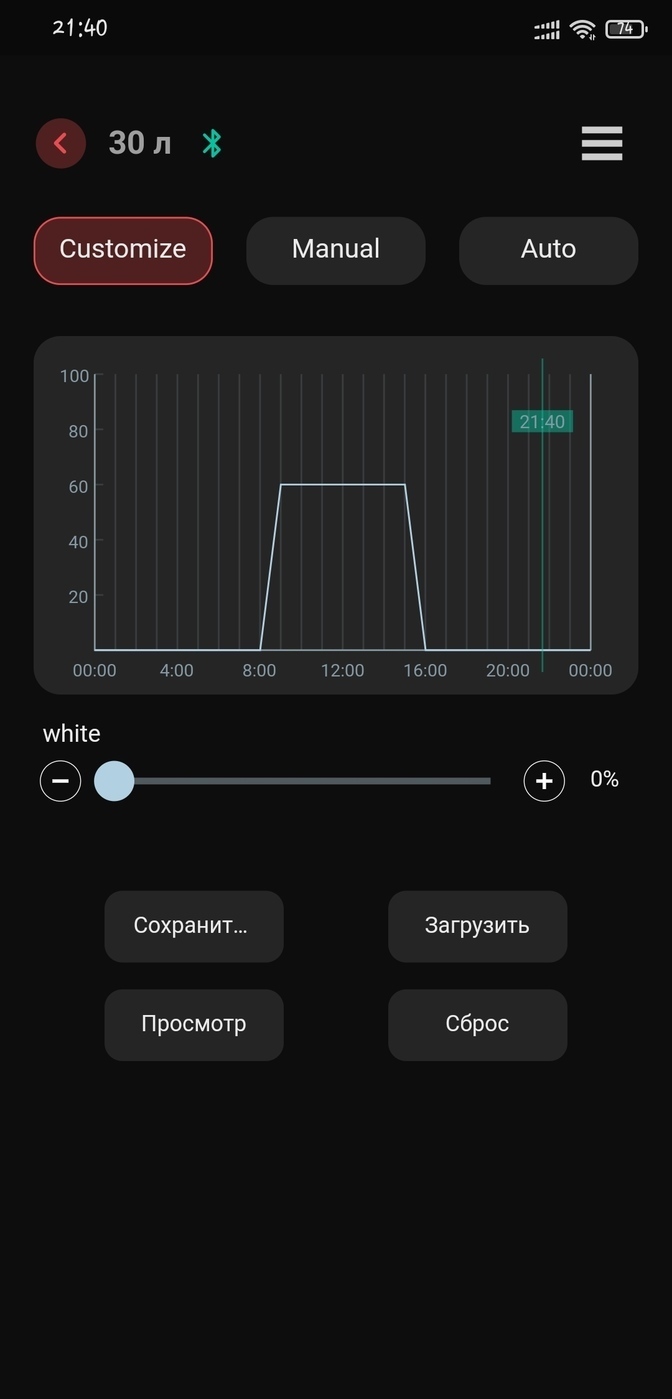Switch to Auto mode
This screenshot has width=672, height=1399.
548,250
